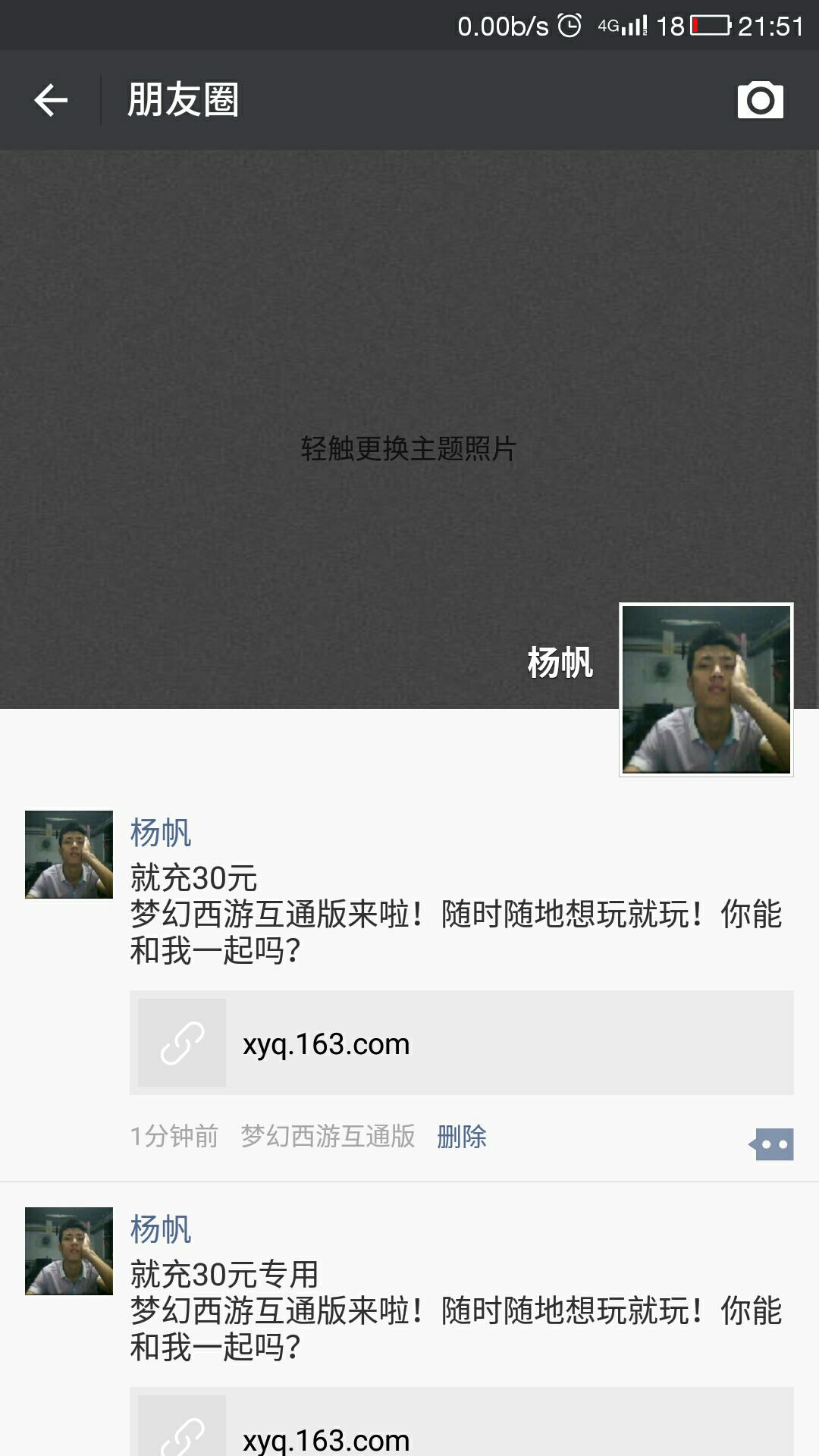Open xyq.163.com link in the 1分钟前 post
819x1456 pixels.
point(461,1043)
